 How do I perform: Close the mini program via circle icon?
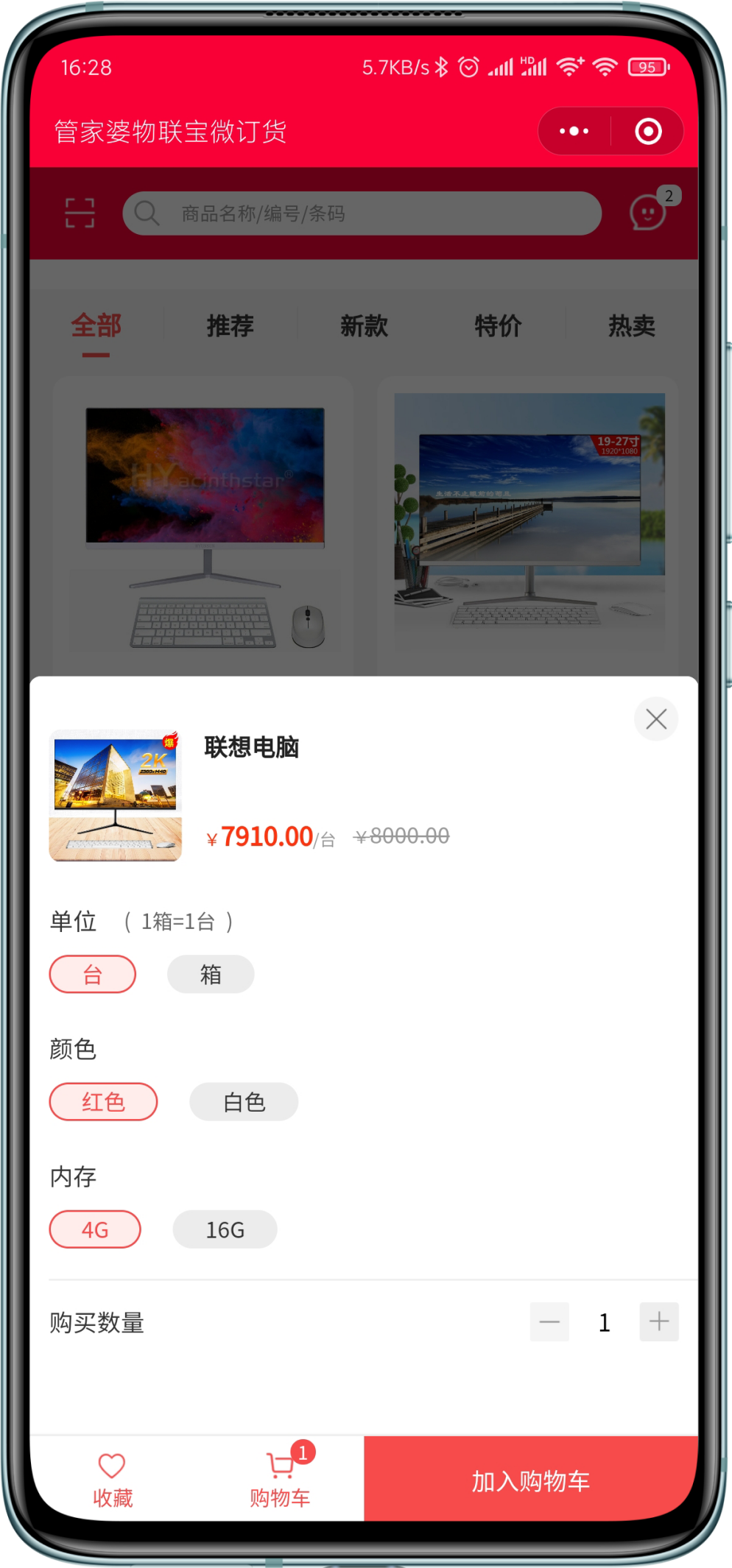click(648, 131)
